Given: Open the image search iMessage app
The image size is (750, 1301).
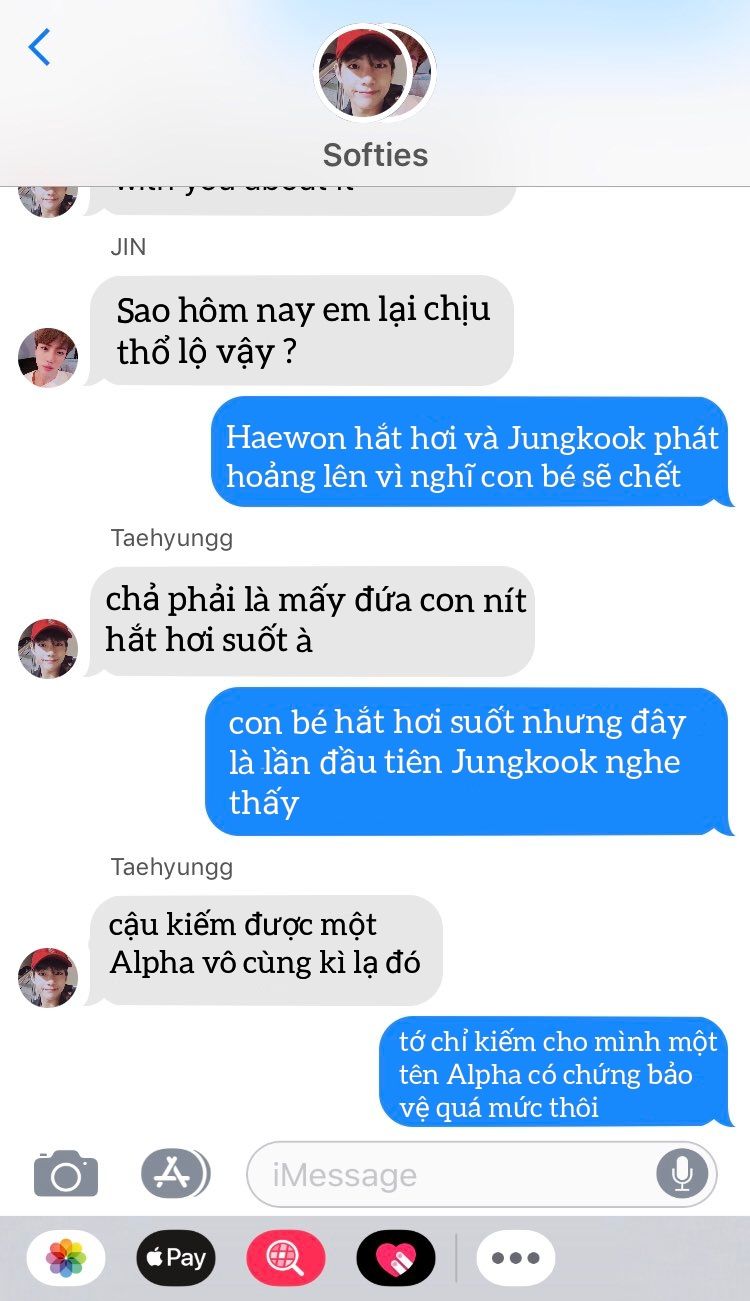Looking at the screenshot, I should [286, 1258].
